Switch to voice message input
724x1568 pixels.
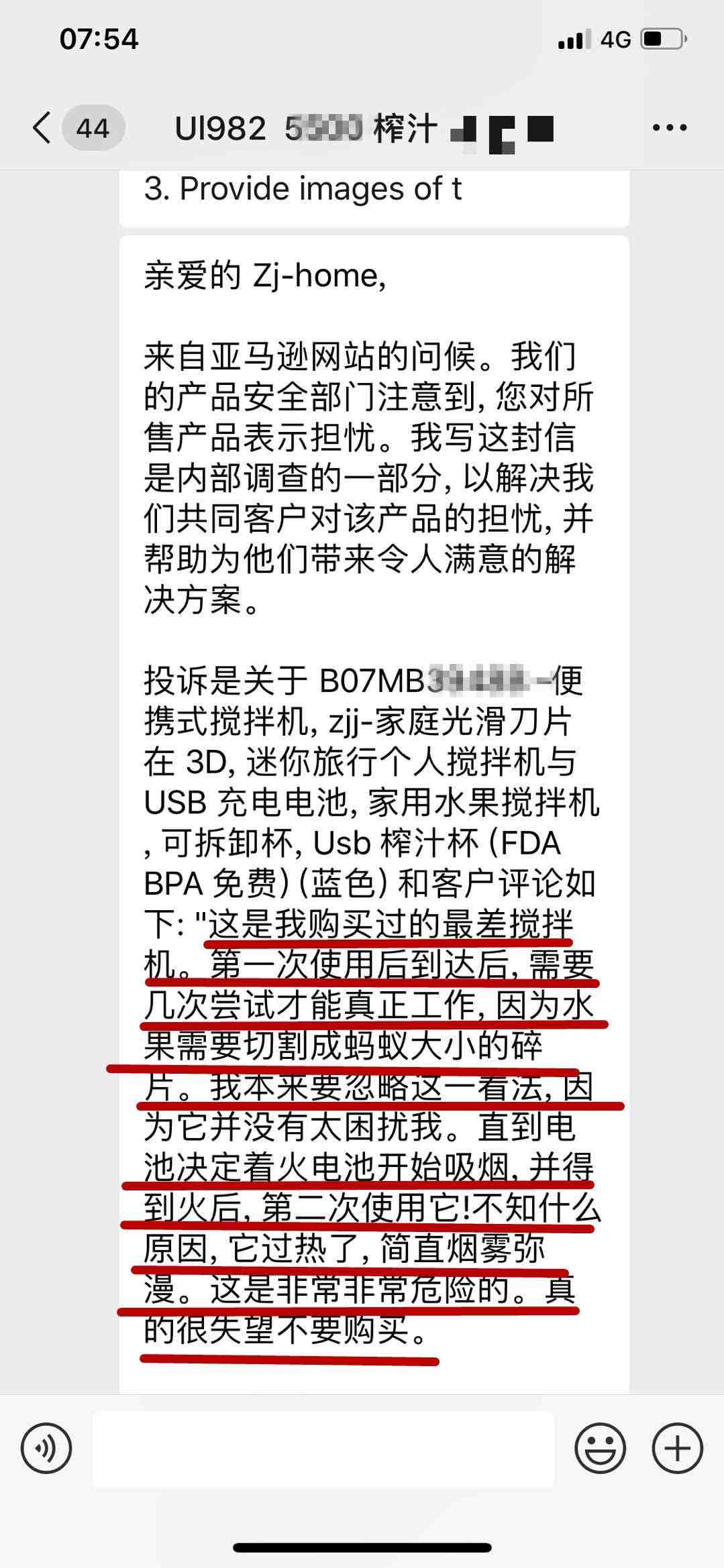pyautogui.click(x=46, y=1449)
